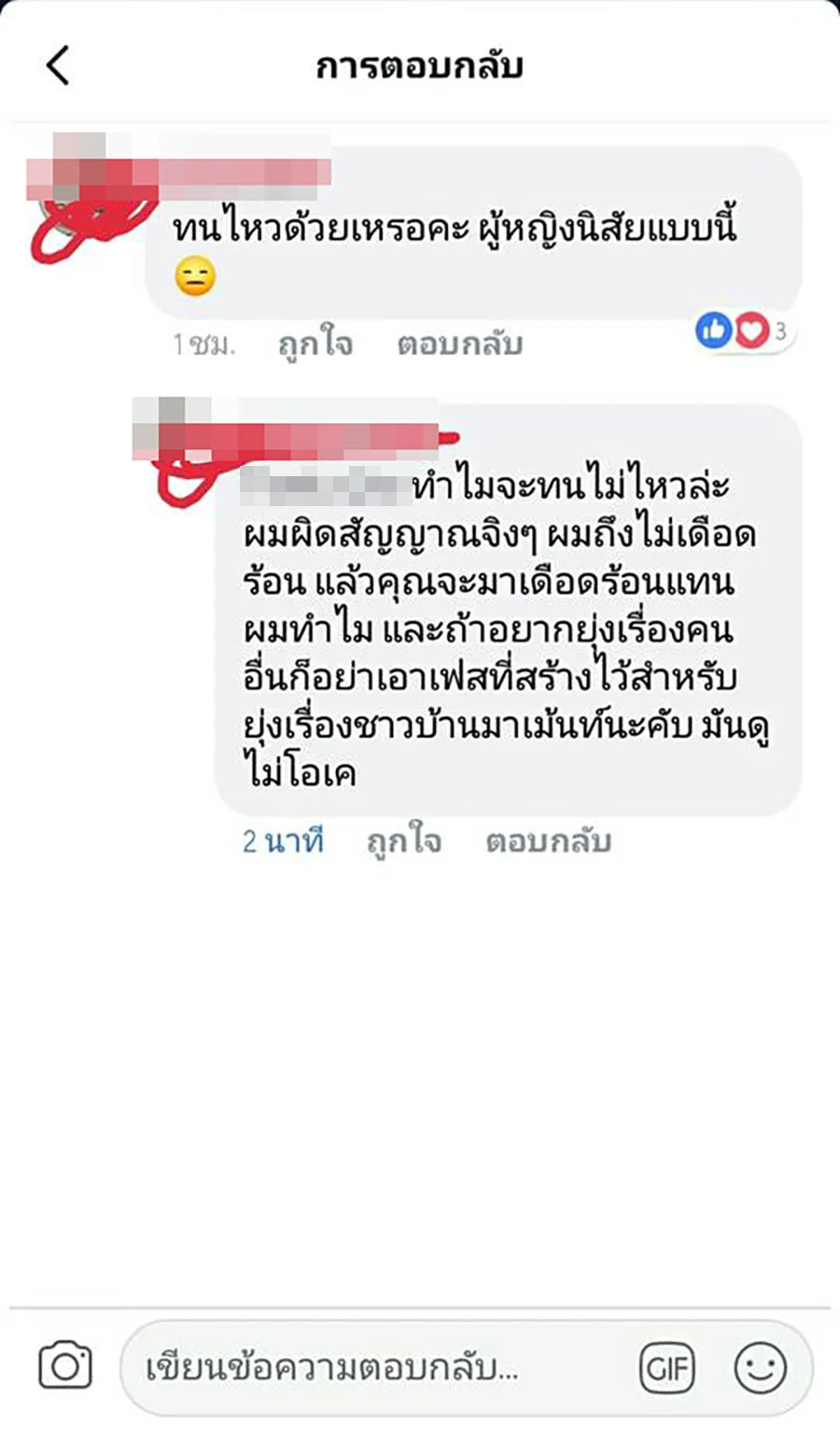840x1438 pixels.
Task: Open the emoji sticker picker
Action: (x=761, y=1369)
